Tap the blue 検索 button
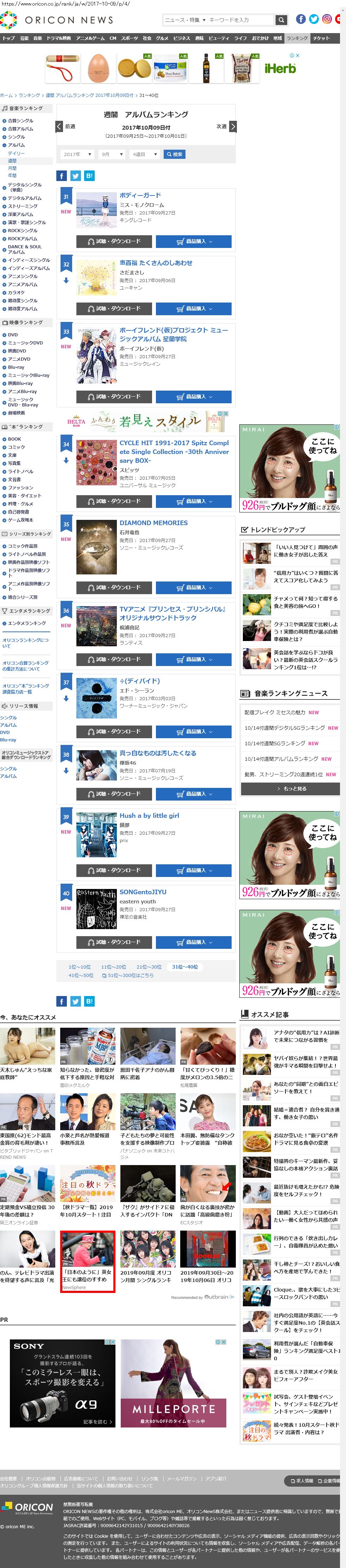The image size is (346, 1568). (x=175, y=155)
